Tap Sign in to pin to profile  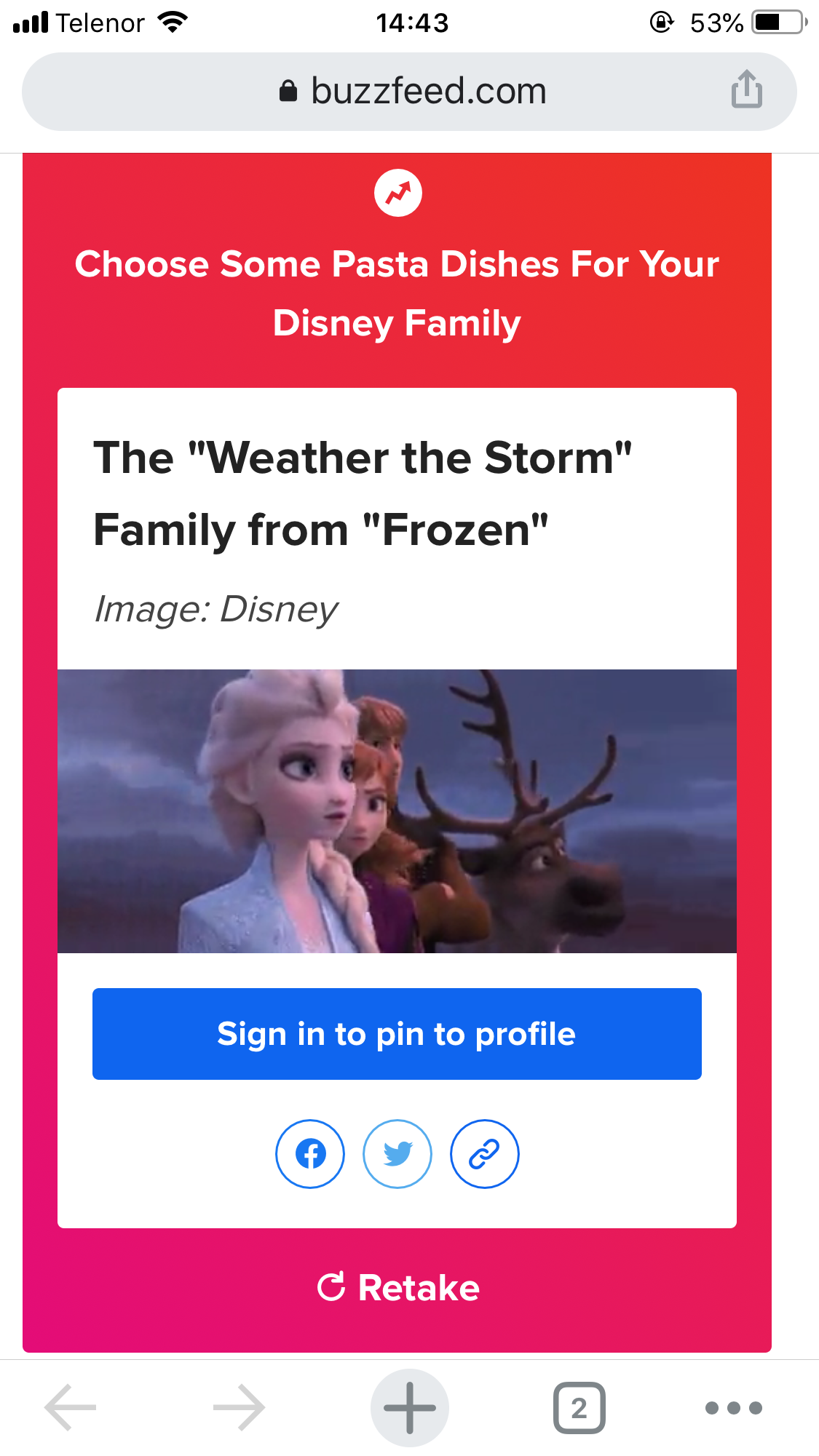coord(397,1034)
